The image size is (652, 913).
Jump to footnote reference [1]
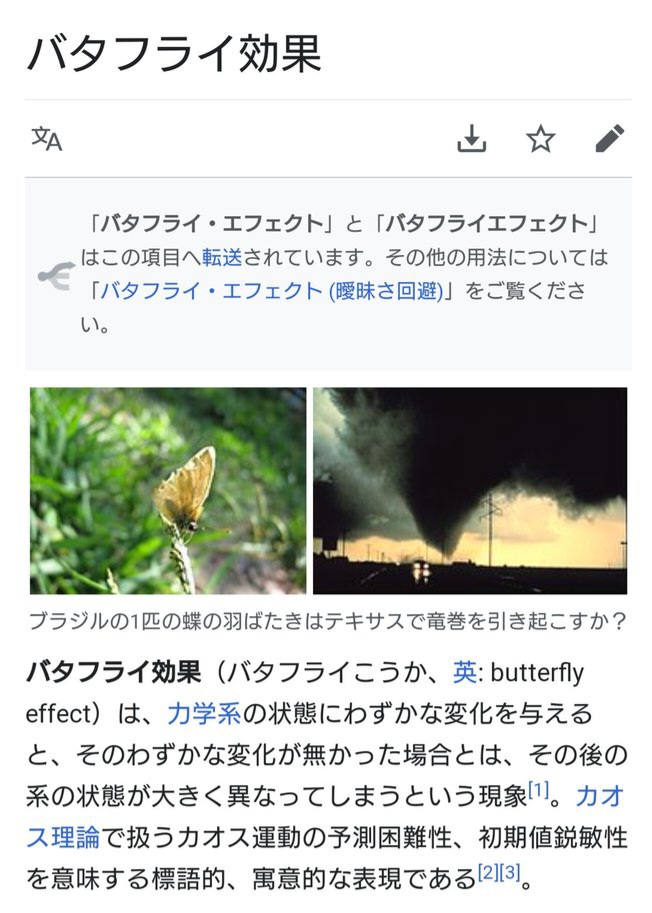[x=539, y=791]
